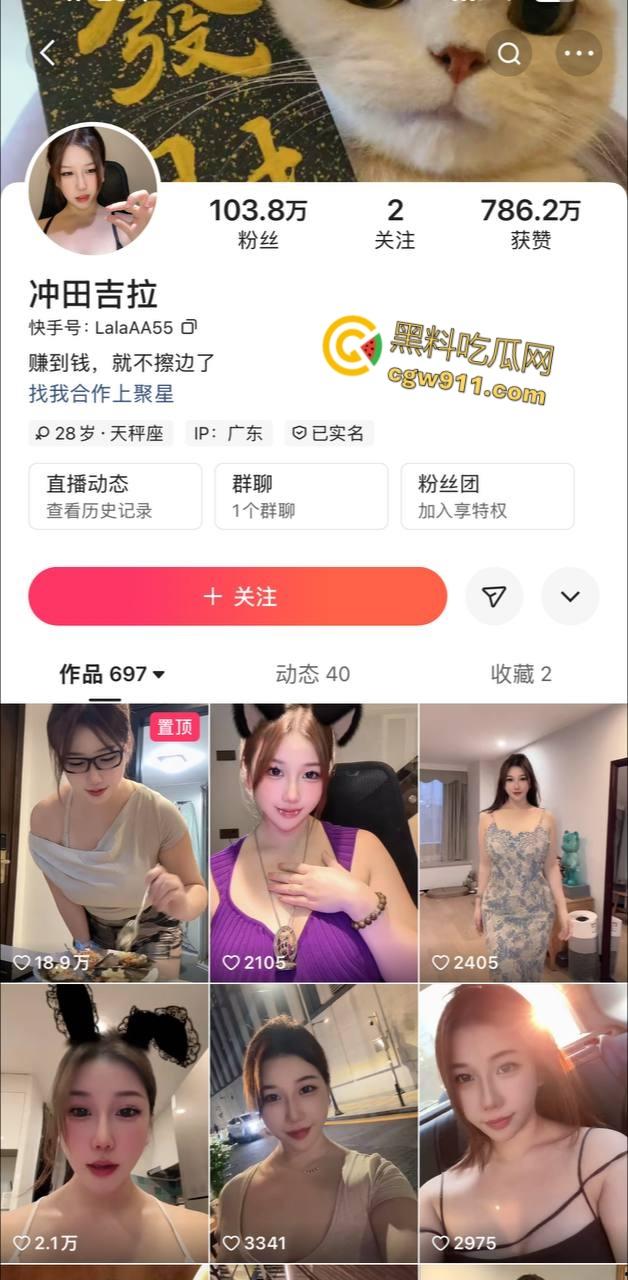Switch to the 收藏 2 tab

[x=521, y=674]
